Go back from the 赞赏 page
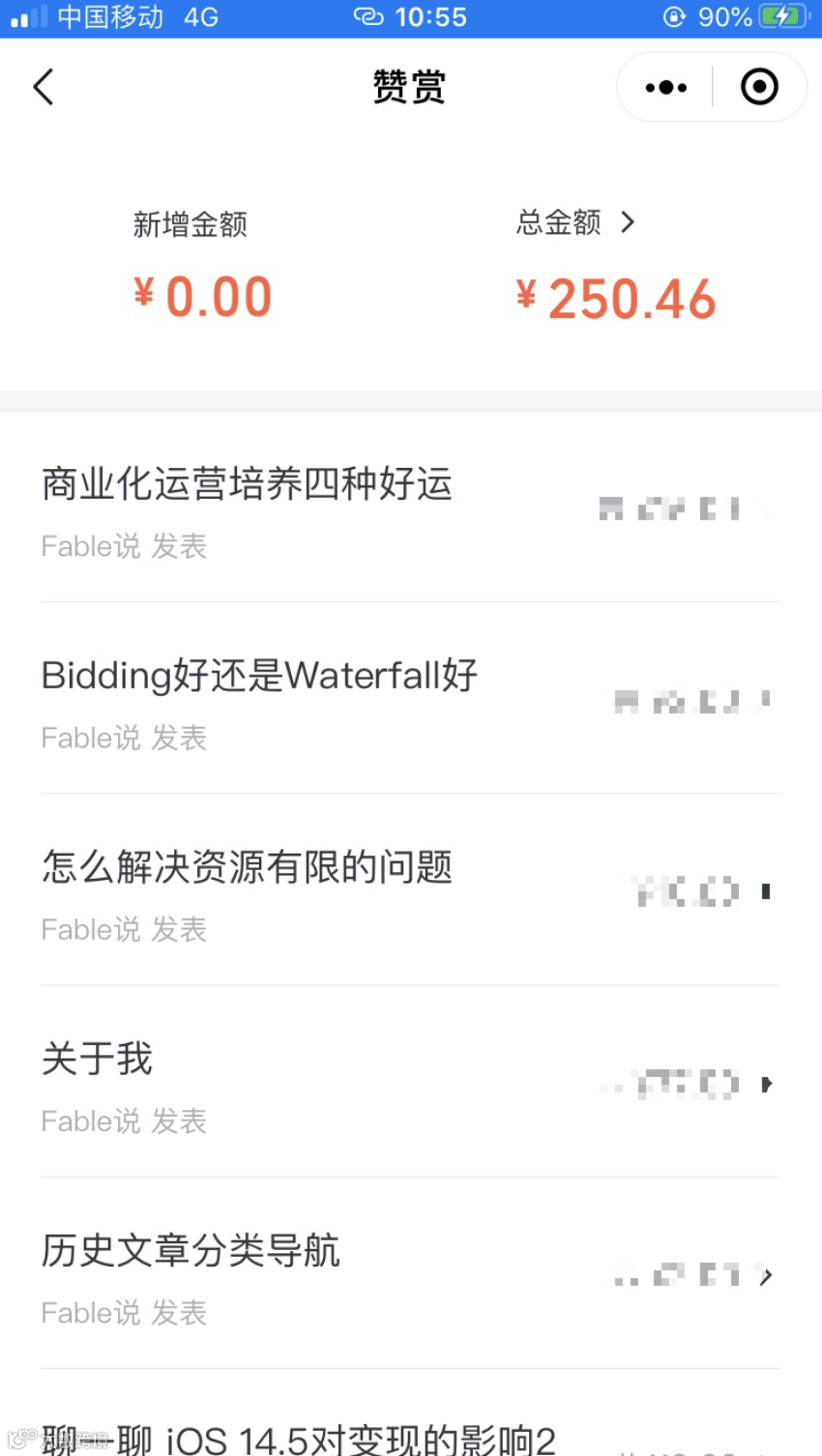The image size is (822, 1456). 44,87
